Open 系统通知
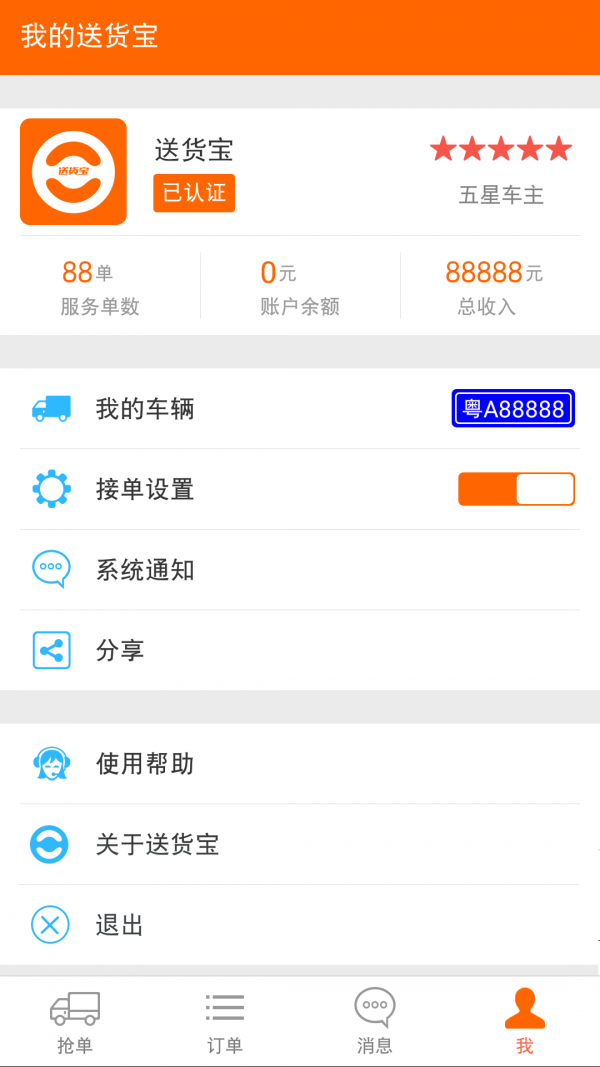The image size is (600, 1067). [300, 570]
